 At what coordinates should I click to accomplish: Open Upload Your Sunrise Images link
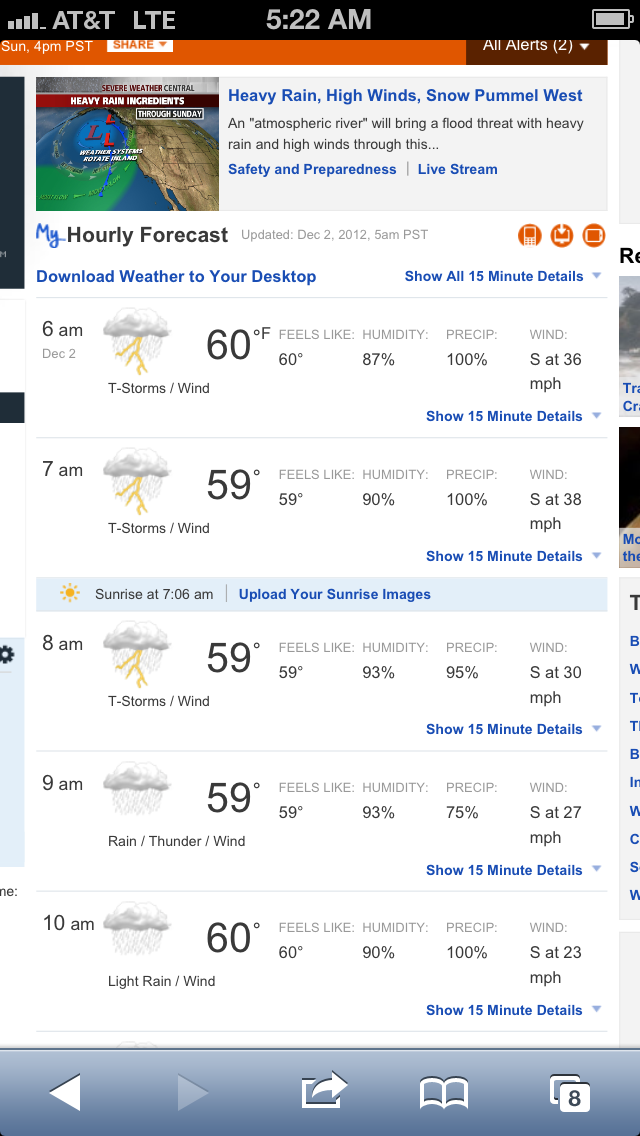335,594
